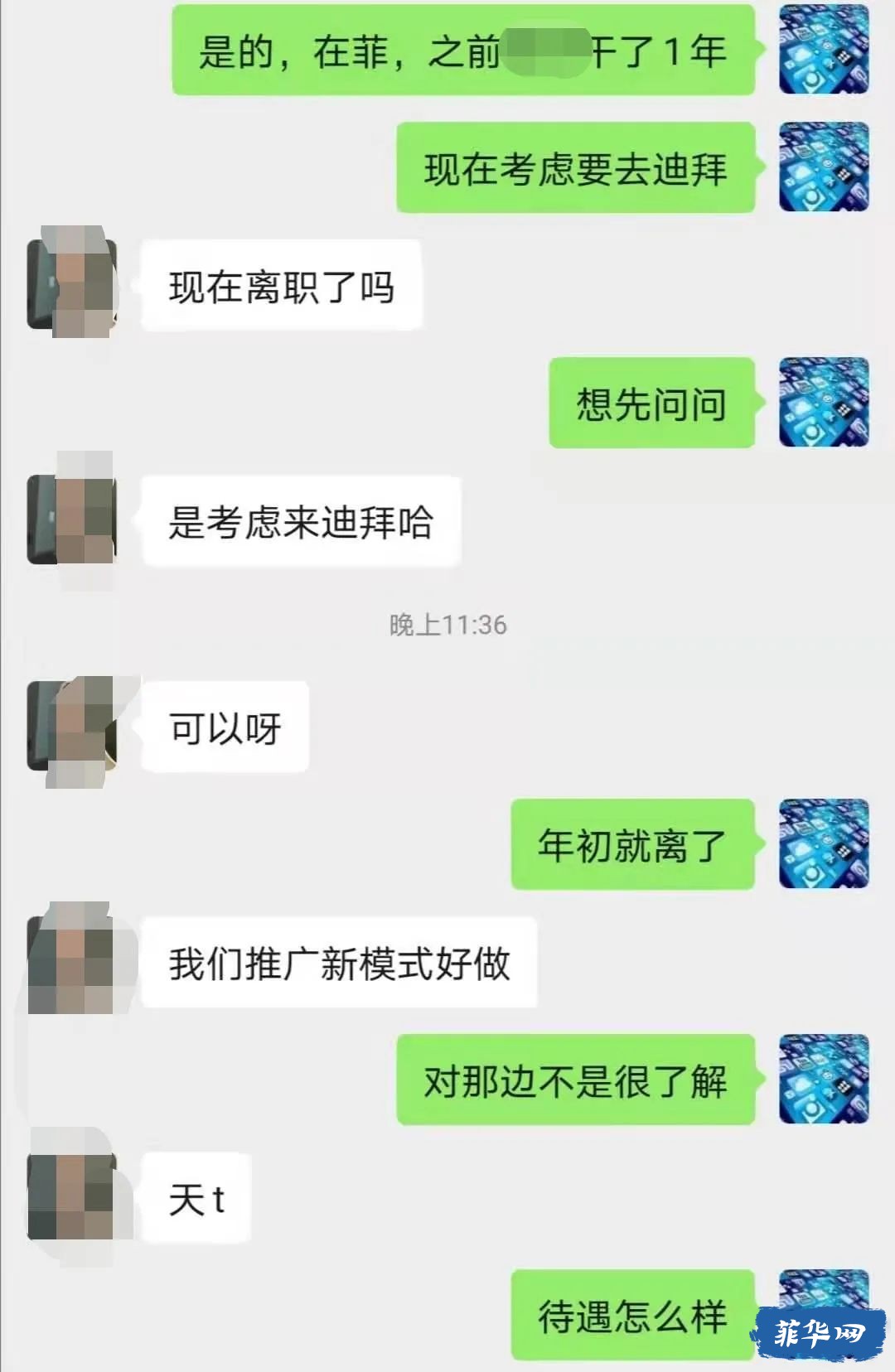Tap the avatar next to 对那边不是很了解

tap(824, 1079)
